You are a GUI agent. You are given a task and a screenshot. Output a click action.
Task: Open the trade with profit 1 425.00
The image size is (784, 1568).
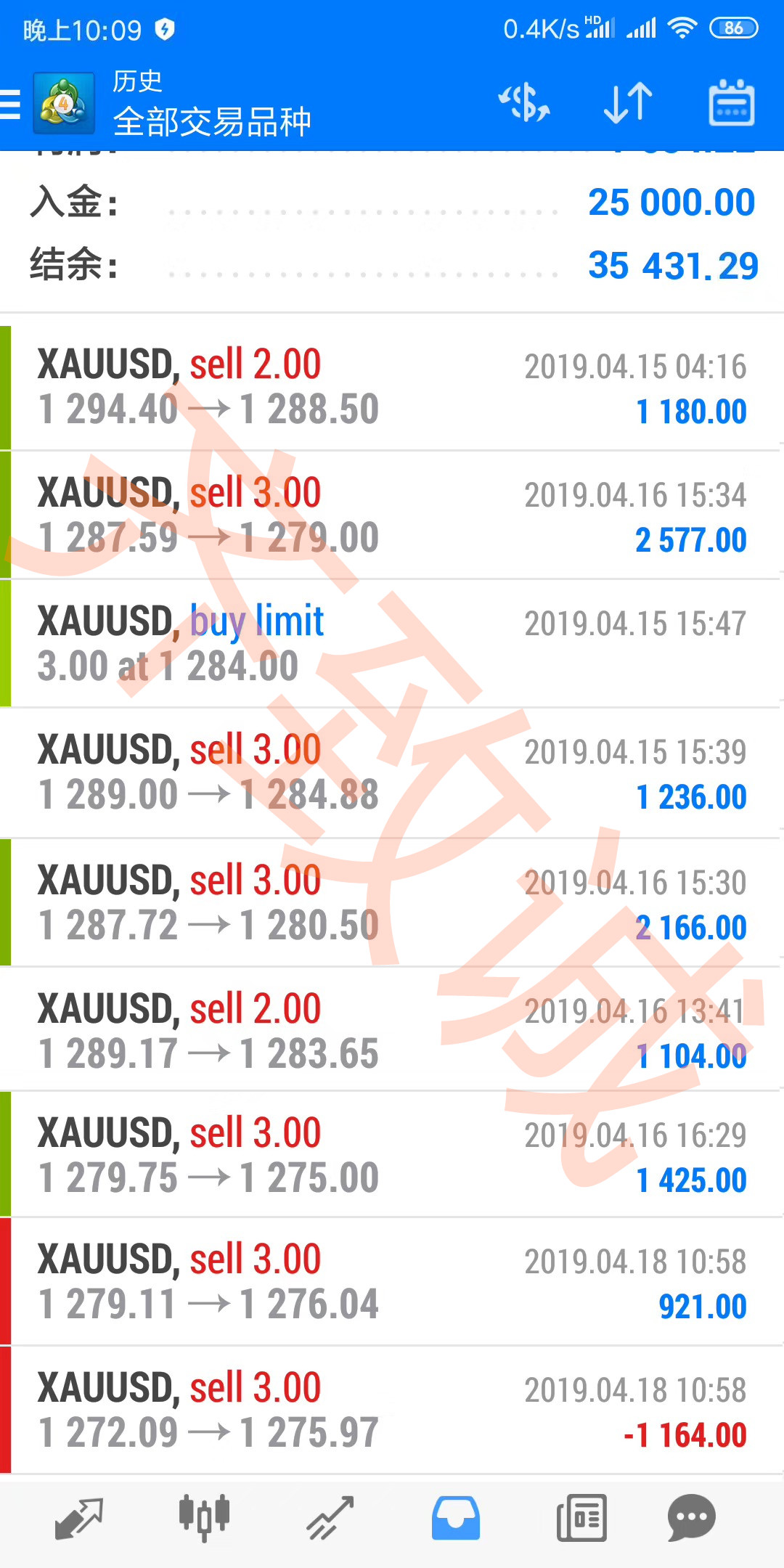pyautogui.click(x=392, y=1156)
